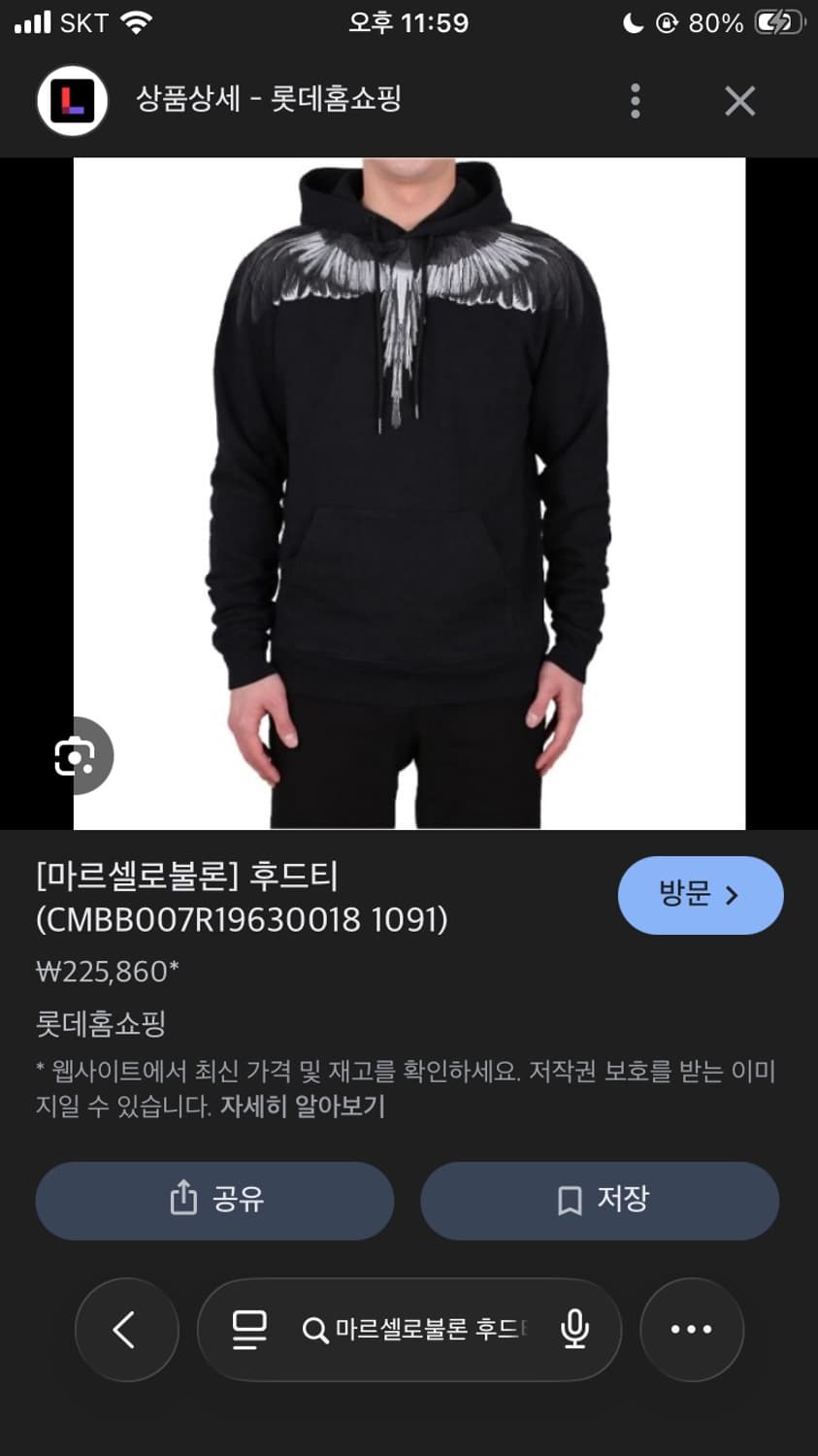This screenshot has height=1456, width=818.
Task: Tap the share arrow icon on 공유 button
Action: [x=181, y=1200]
